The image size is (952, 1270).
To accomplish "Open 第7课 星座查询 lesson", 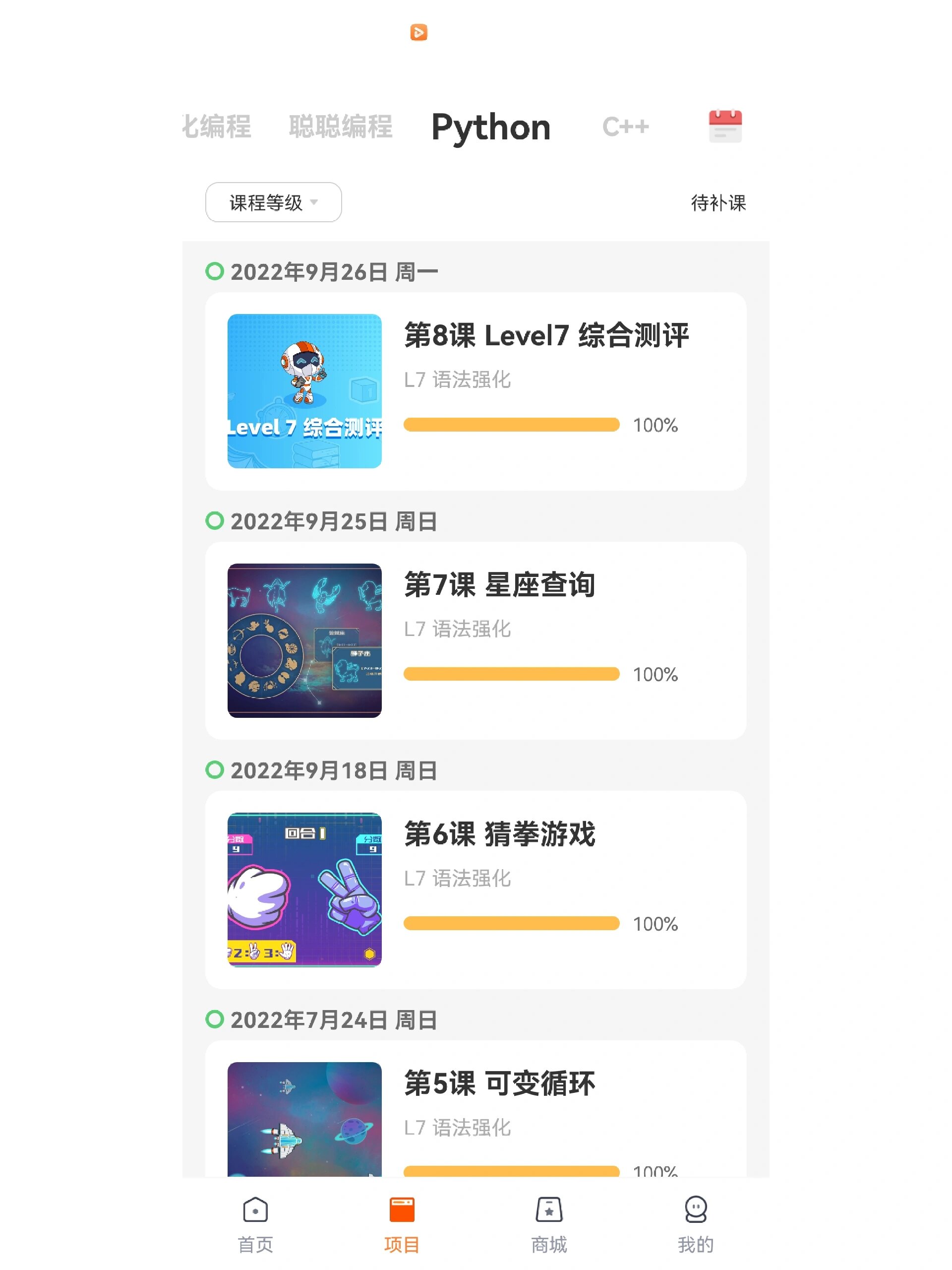I will (x=475, y=640).
